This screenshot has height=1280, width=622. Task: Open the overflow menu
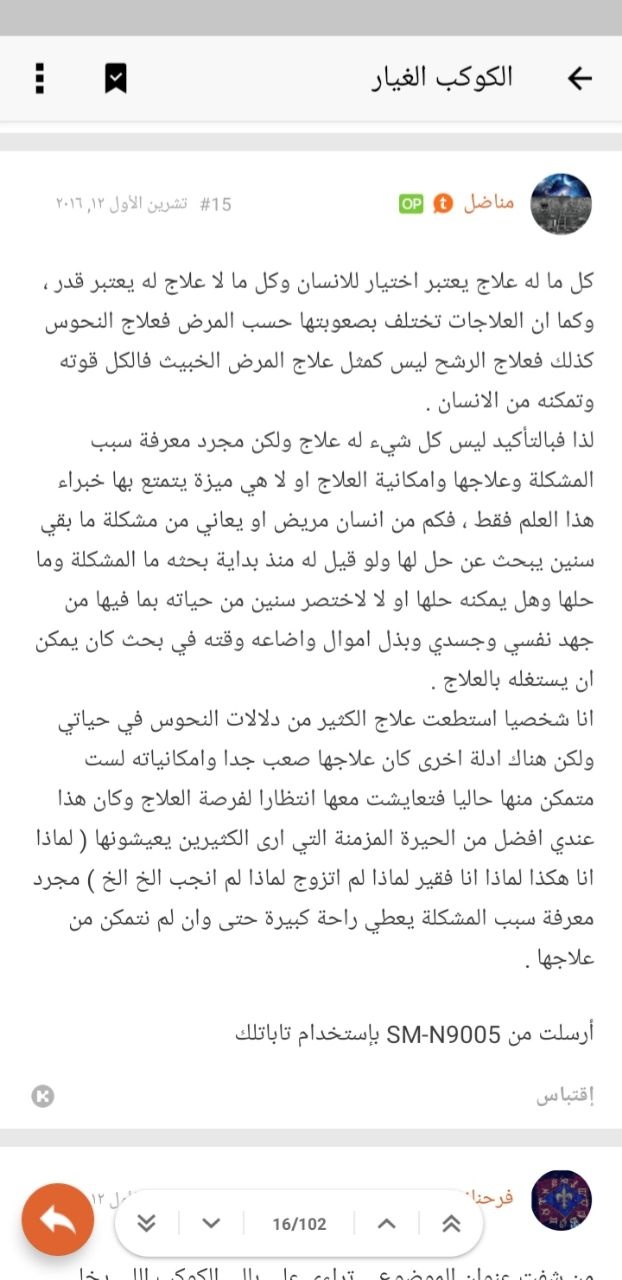pos(40,78)
